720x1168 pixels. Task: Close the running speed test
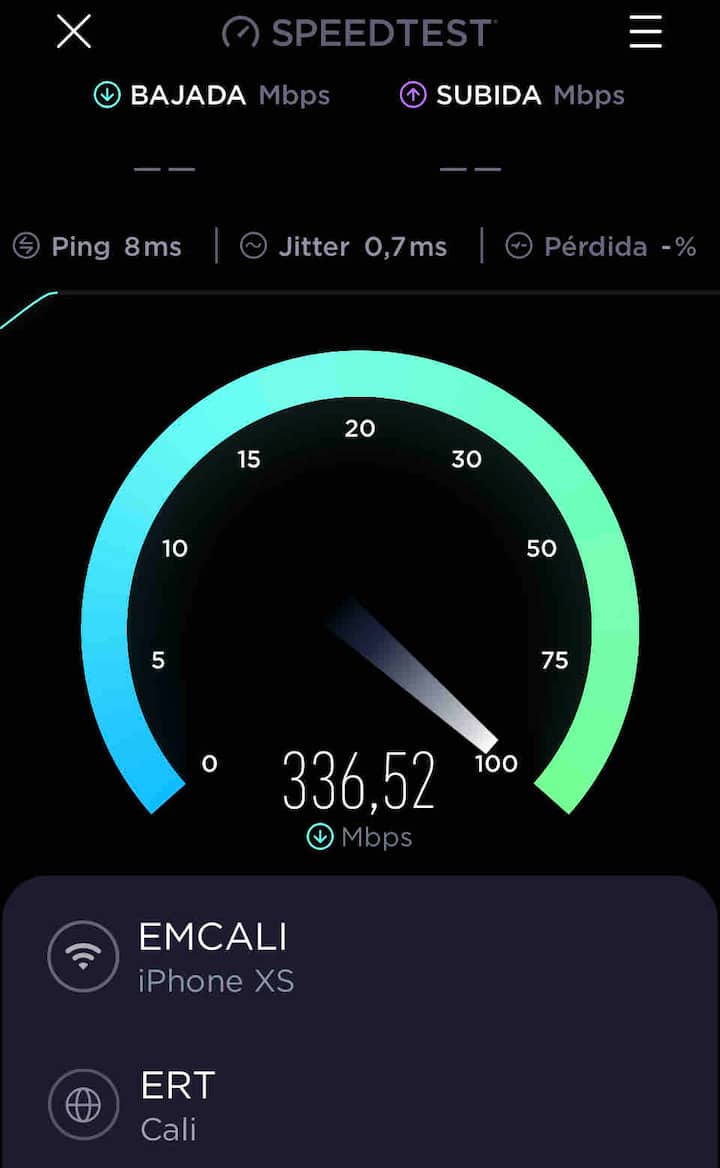click(x=74, y=32)
